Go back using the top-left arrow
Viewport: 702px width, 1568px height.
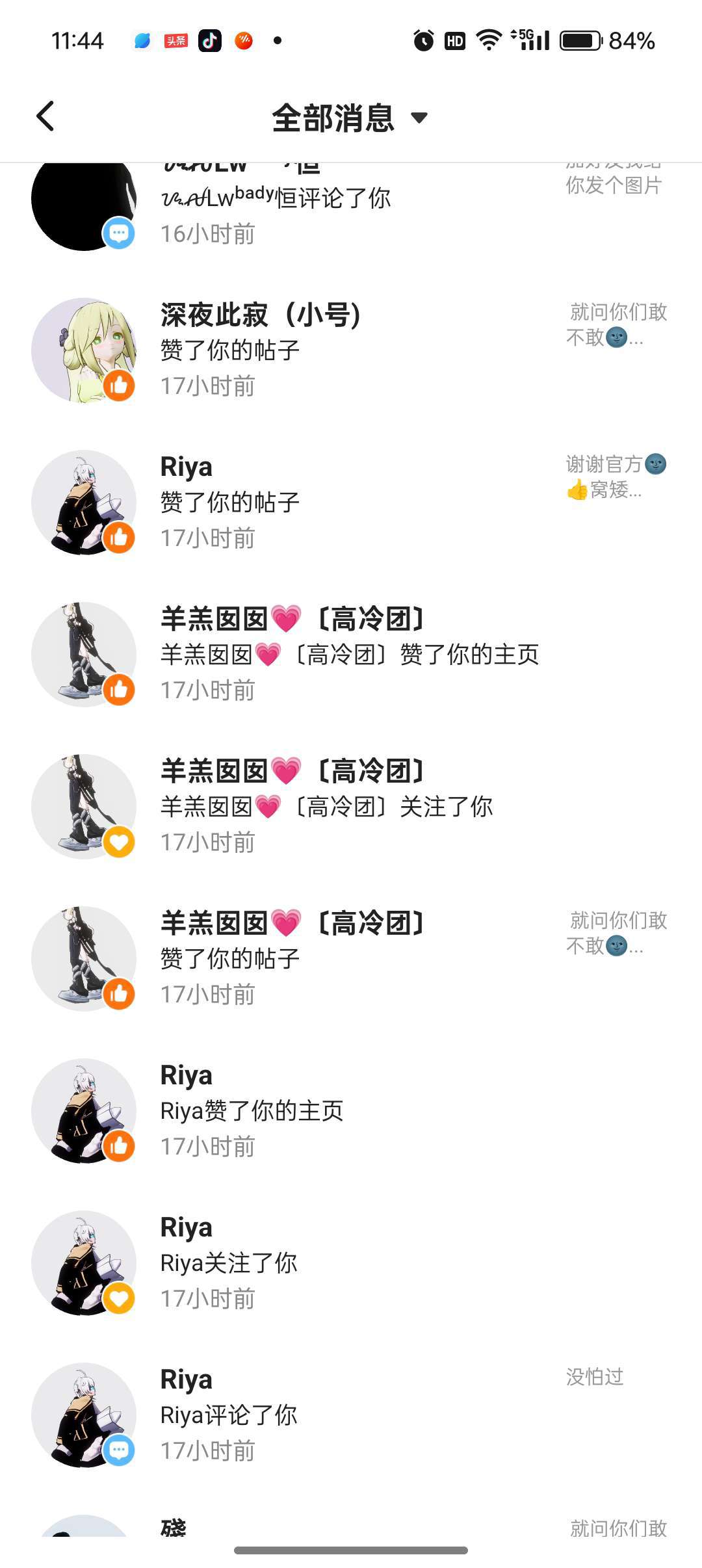click(x=45, y=117)
